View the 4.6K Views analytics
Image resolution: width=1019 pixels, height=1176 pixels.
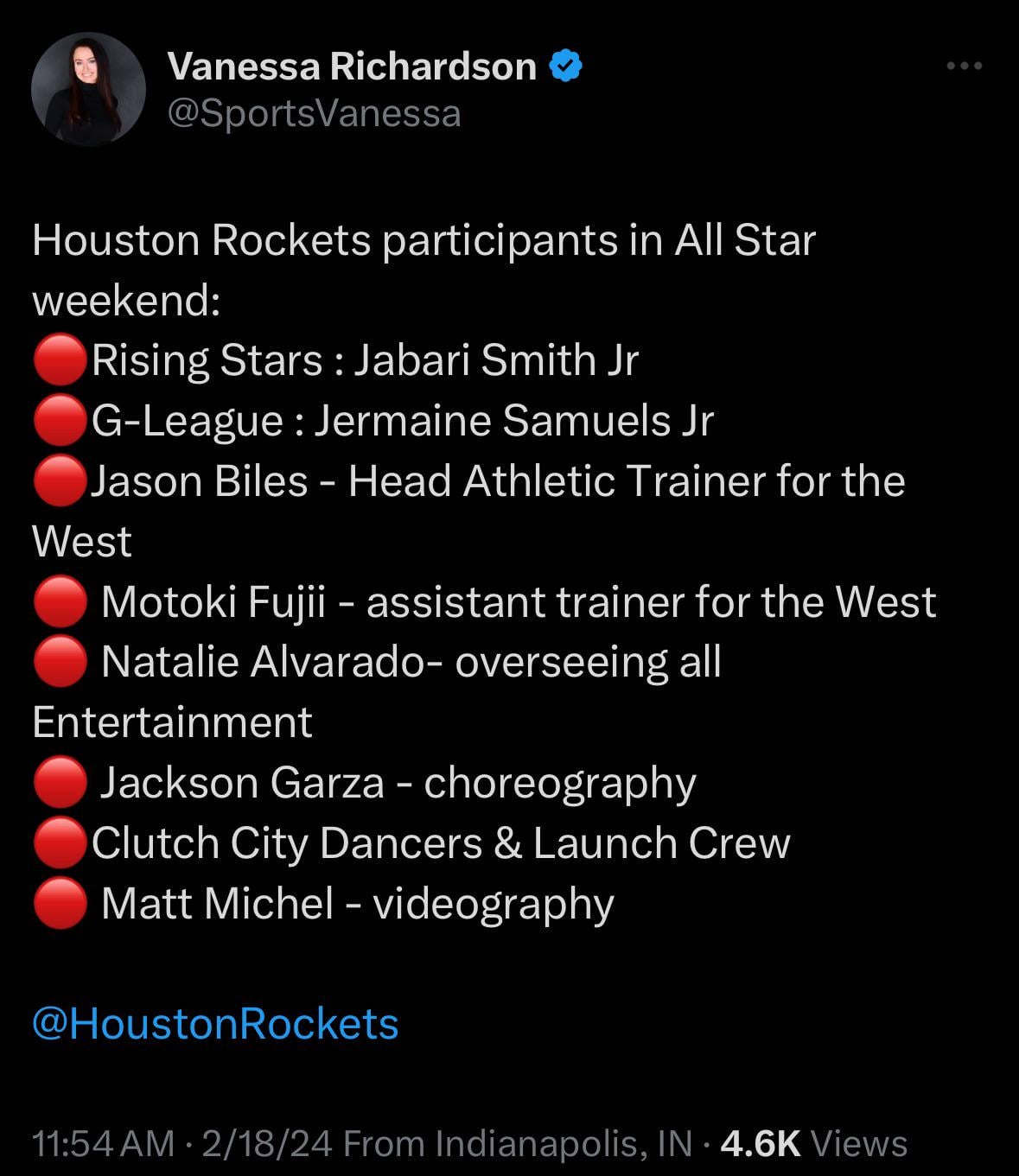tap(812, 1143)
